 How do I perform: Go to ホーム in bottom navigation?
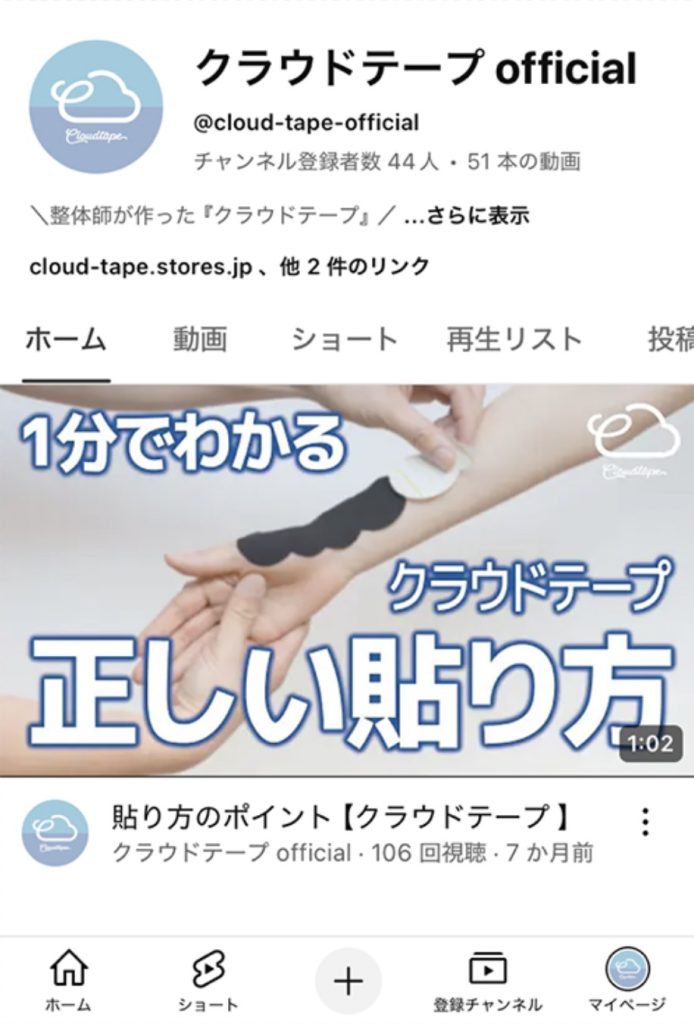point(69,982)
